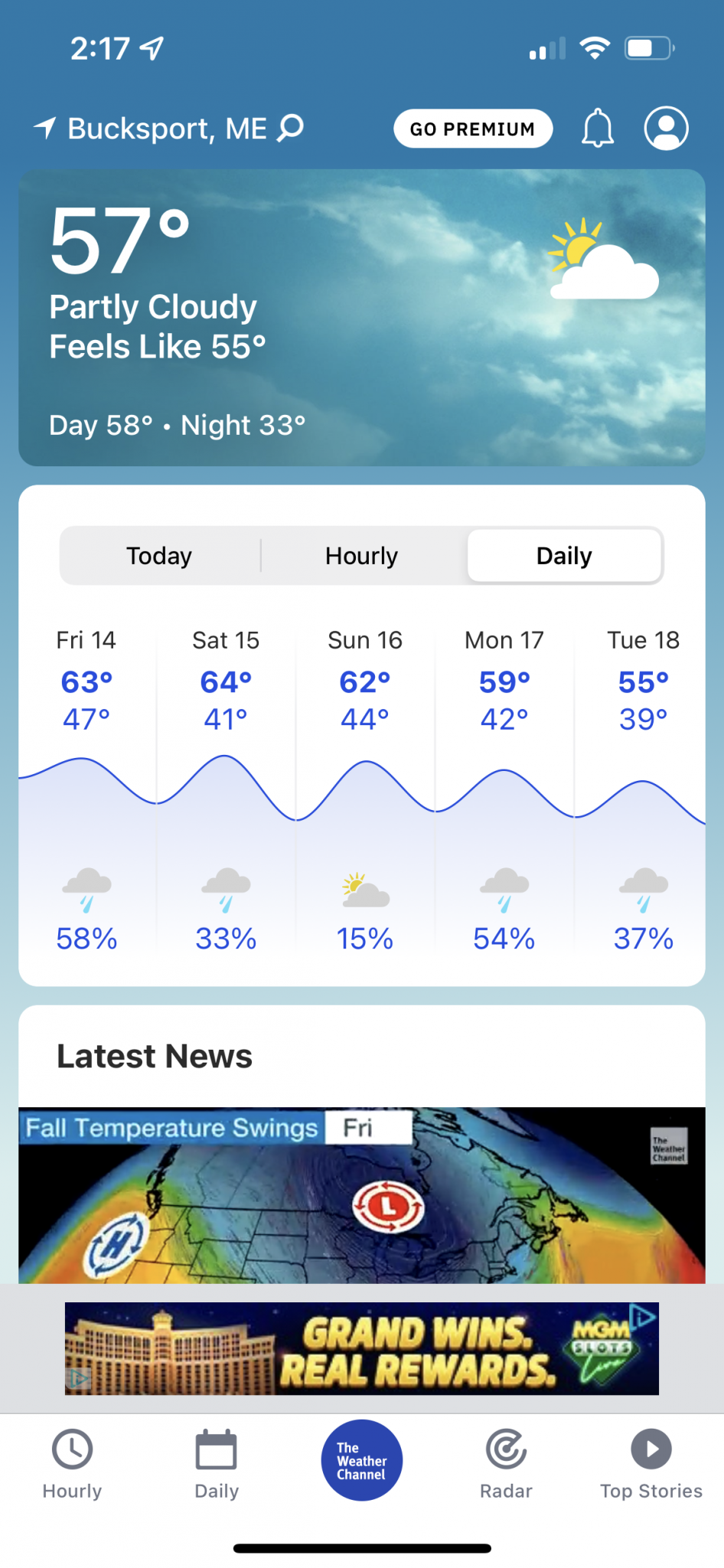The image size is (724, 1568).
Task: Switch to the Hourly segment
Action: click(x=361, y=556)
